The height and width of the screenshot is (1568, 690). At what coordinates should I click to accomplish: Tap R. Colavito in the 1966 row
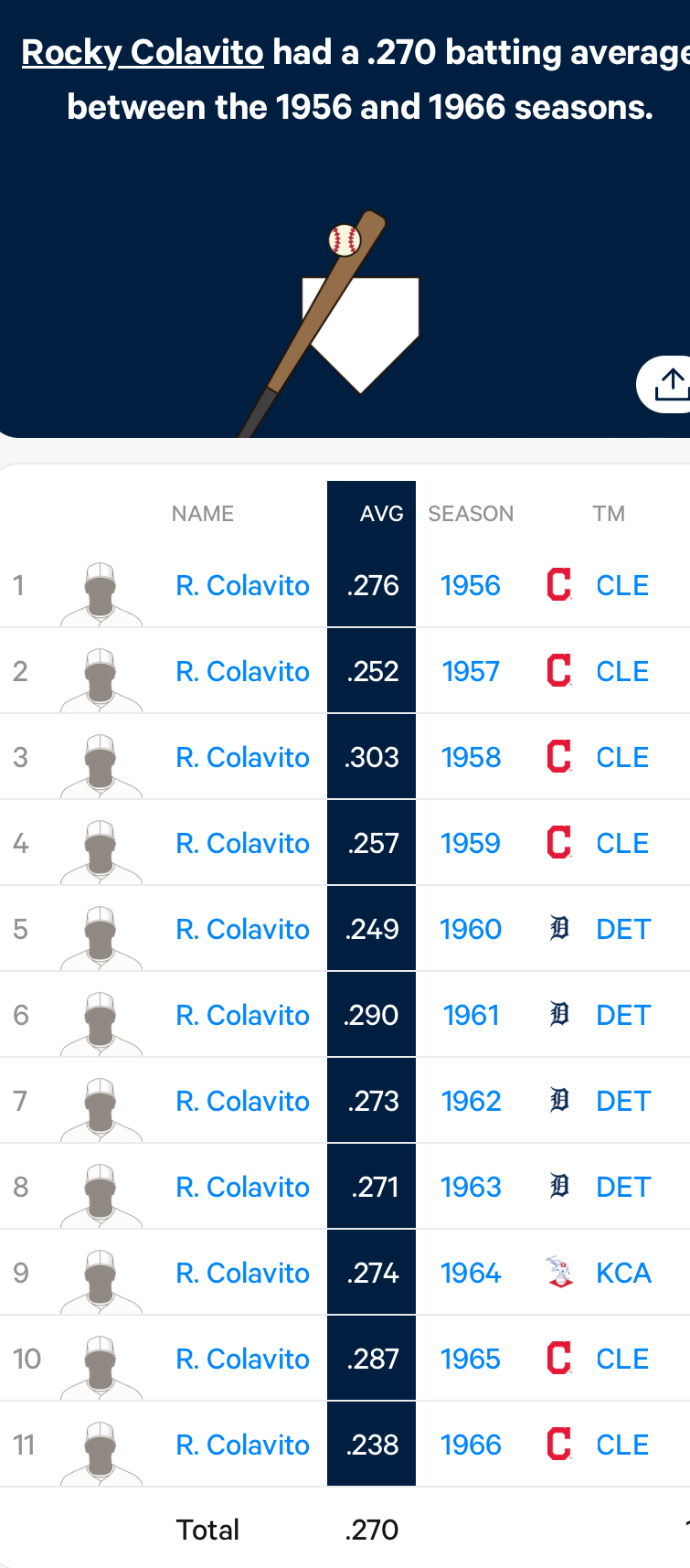pos(242,1445)
